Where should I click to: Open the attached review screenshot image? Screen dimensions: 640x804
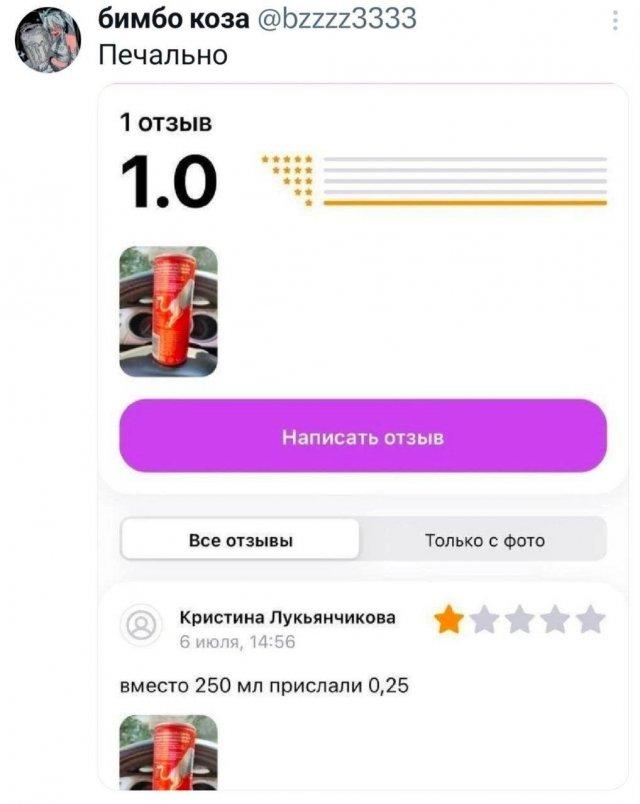coord(363,440)
